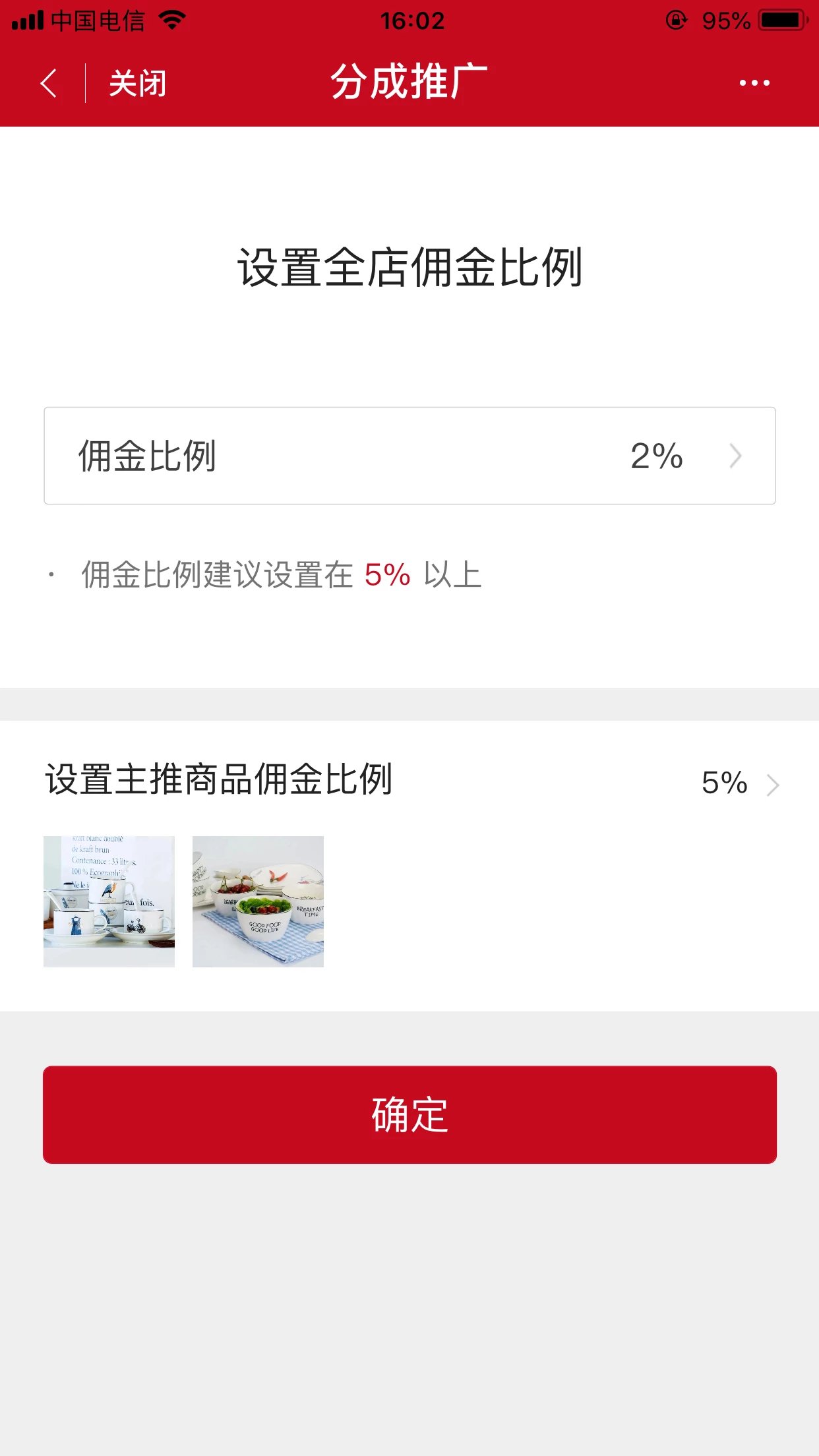Open the 佣金比例 2% selector
Screen dimensions: 819x1456
point(409,456)
